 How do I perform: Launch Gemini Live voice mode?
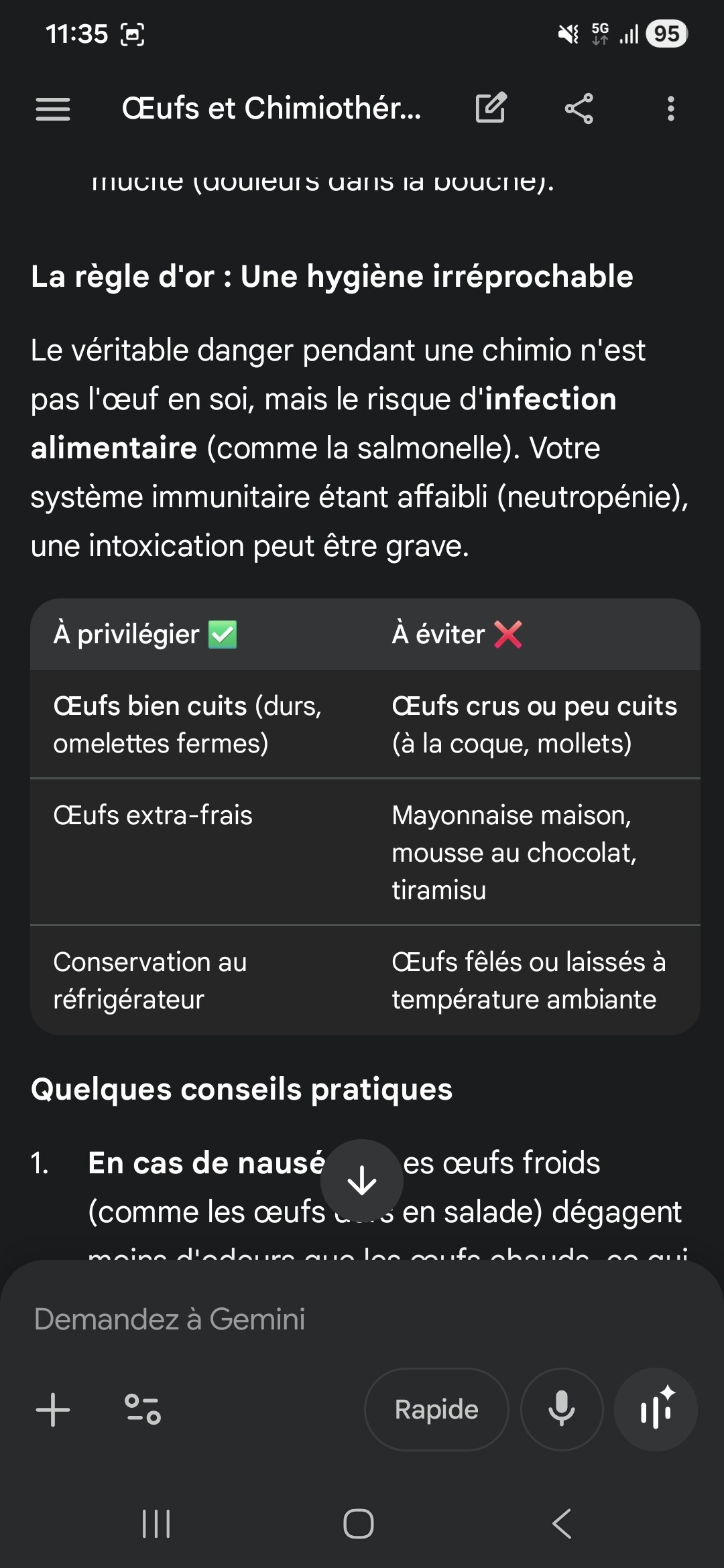click(656, 1409)
